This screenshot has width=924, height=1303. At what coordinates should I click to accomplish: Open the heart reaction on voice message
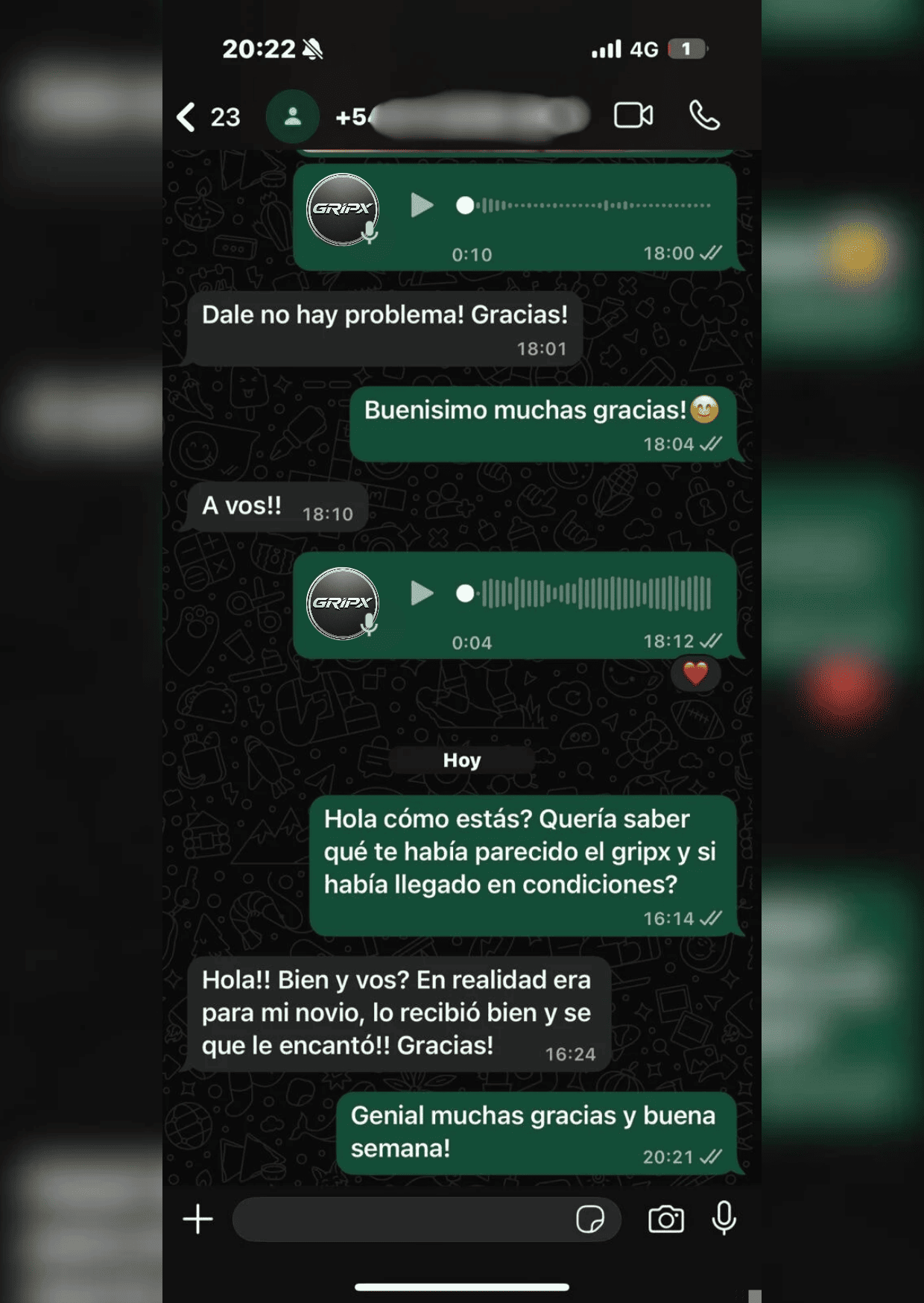click(x=694, y=674)
